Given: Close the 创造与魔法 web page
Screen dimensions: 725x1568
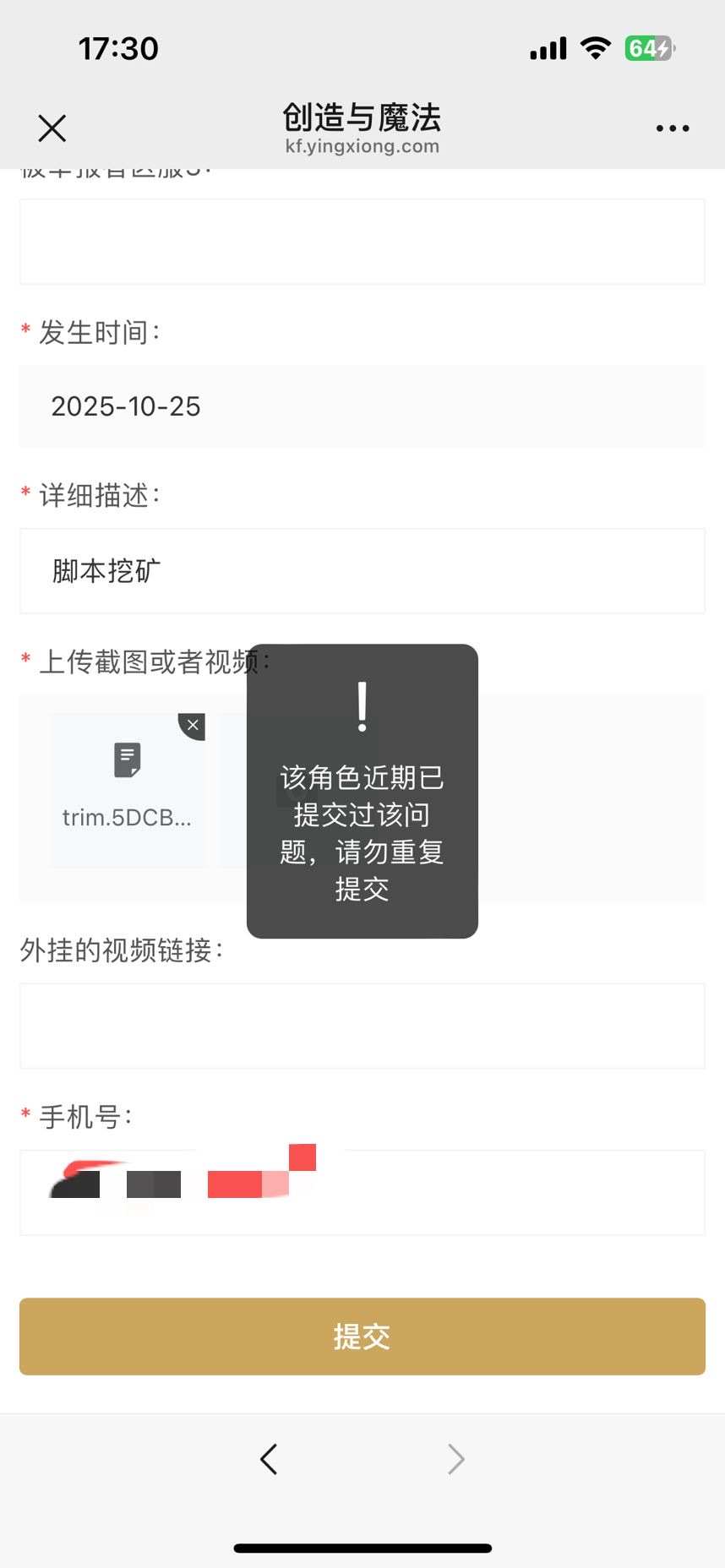Looking at the screenshot, I should coord(52,128).
